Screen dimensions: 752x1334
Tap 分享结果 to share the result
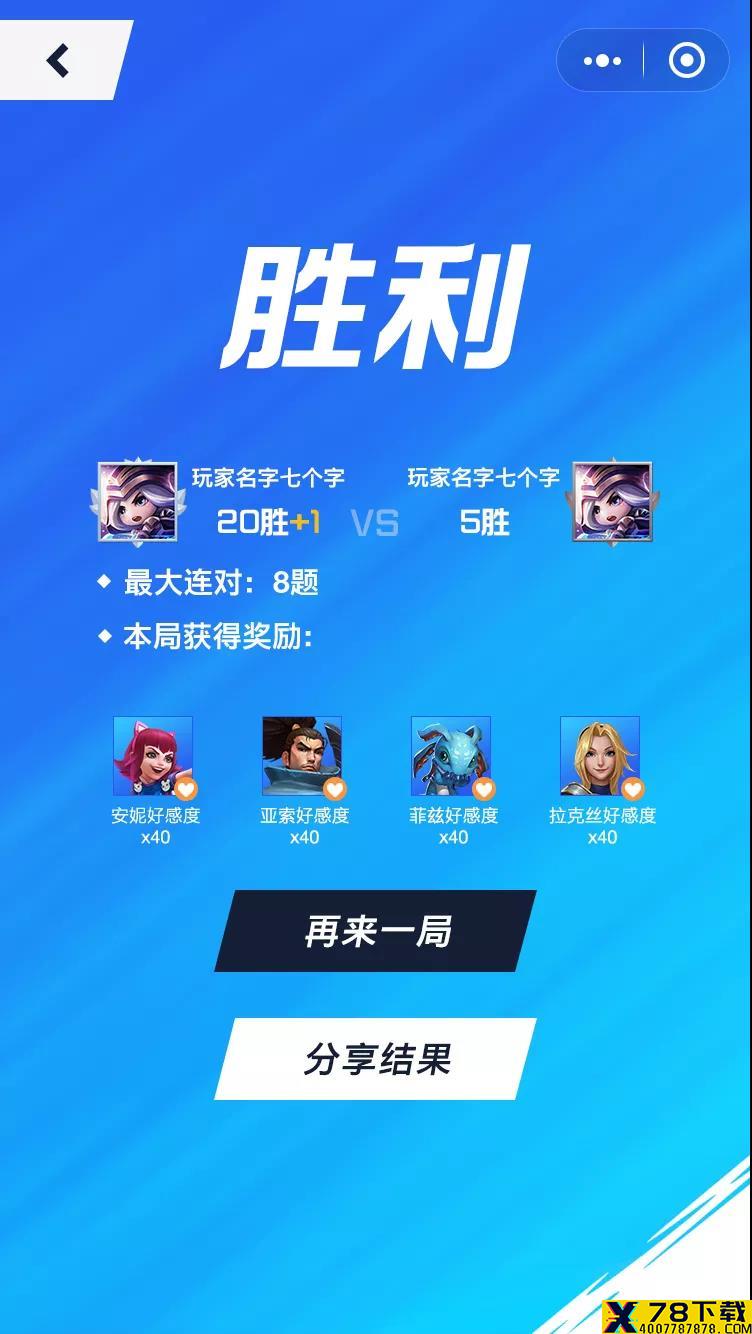(376, 1059)
